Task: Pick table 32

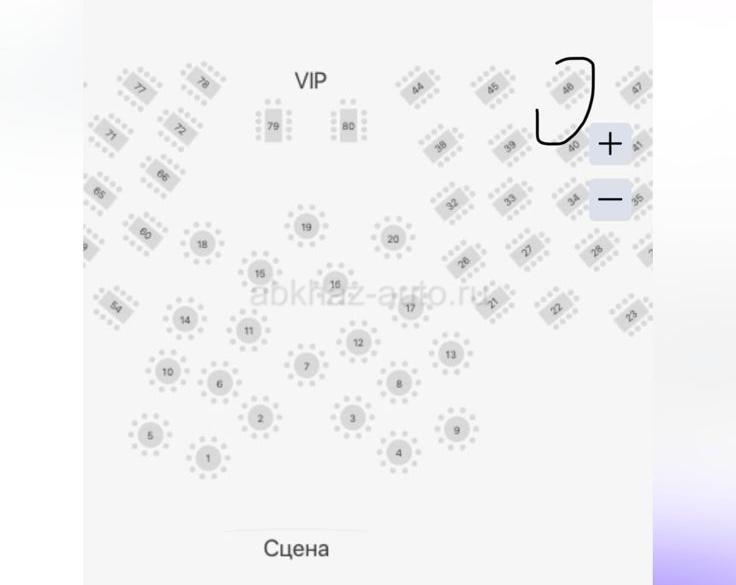Action: [452, 204]
